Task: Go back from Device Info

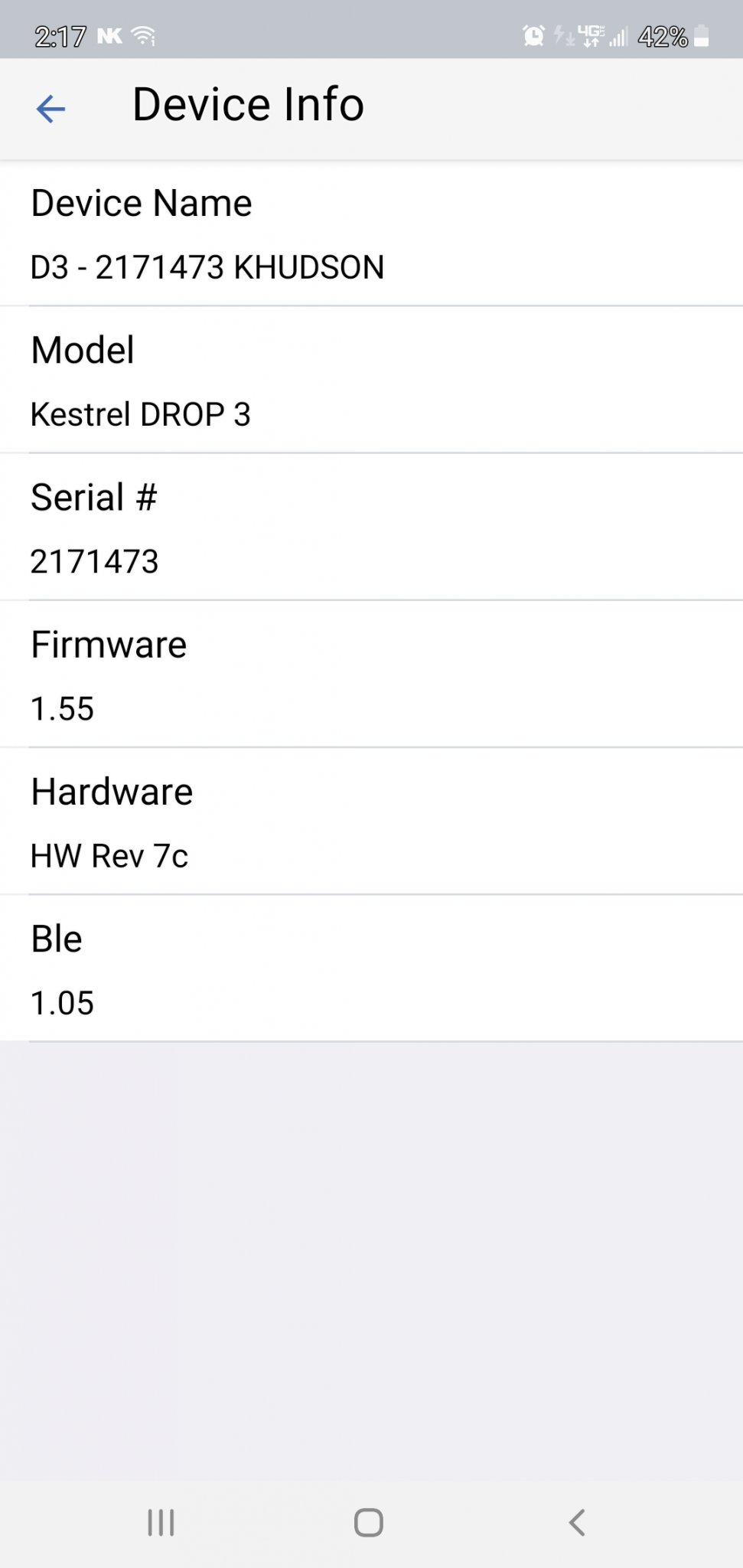Action: tap(51, 109)
